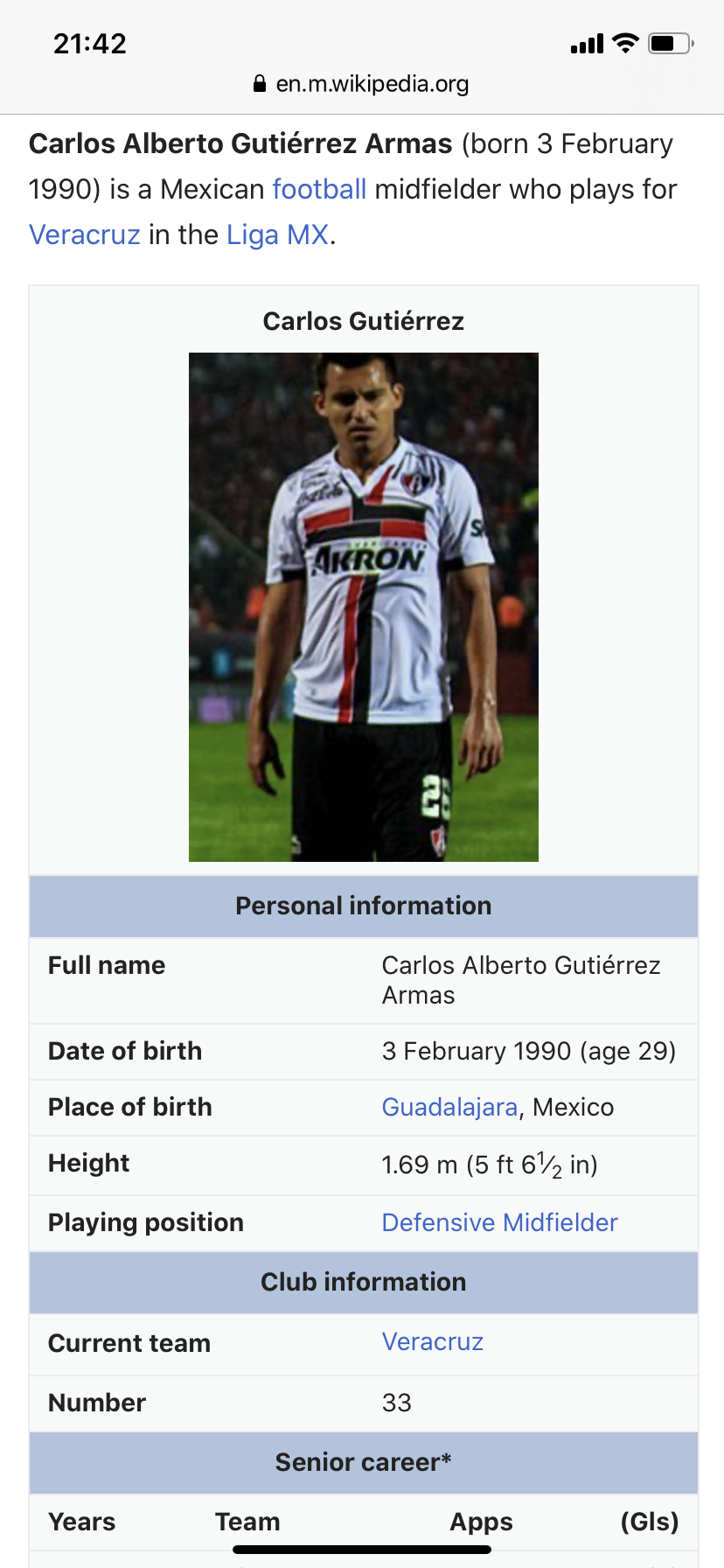724x1568 pixels.
Task: Open the Carlos Gutiérrez infobox photo
Action: [x=363, y=606]
